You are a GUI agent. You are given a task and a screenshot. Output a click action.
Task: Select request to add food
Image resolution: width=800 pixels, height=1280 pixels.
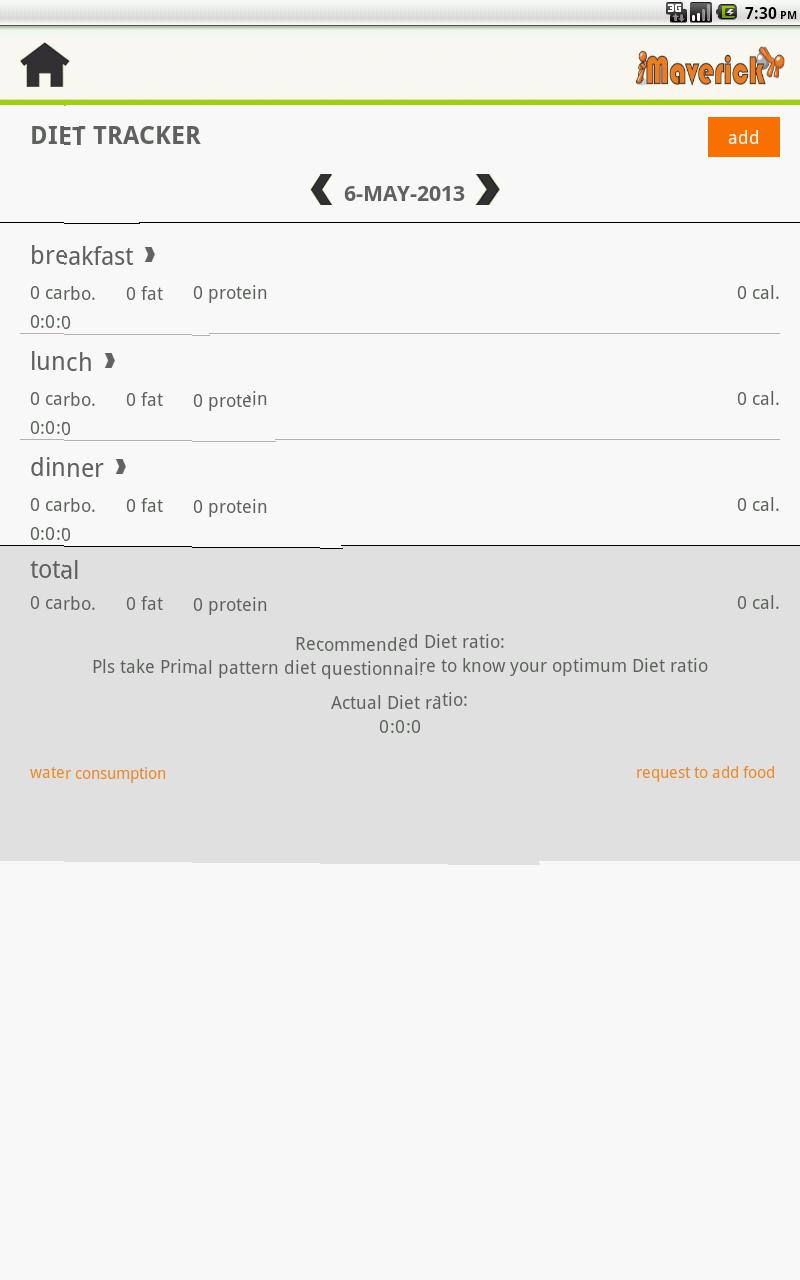(x=705, y=772)
